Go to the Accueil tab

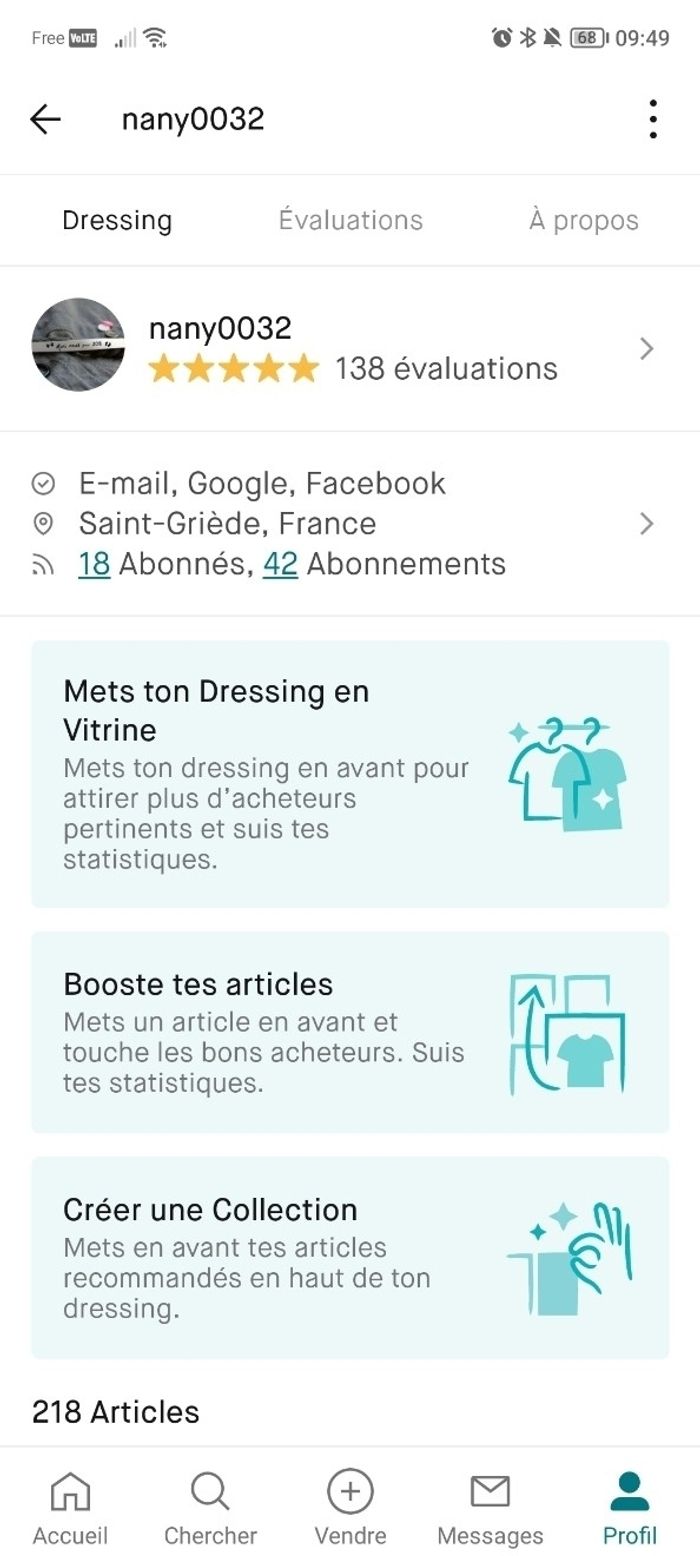pos(70,1506)
